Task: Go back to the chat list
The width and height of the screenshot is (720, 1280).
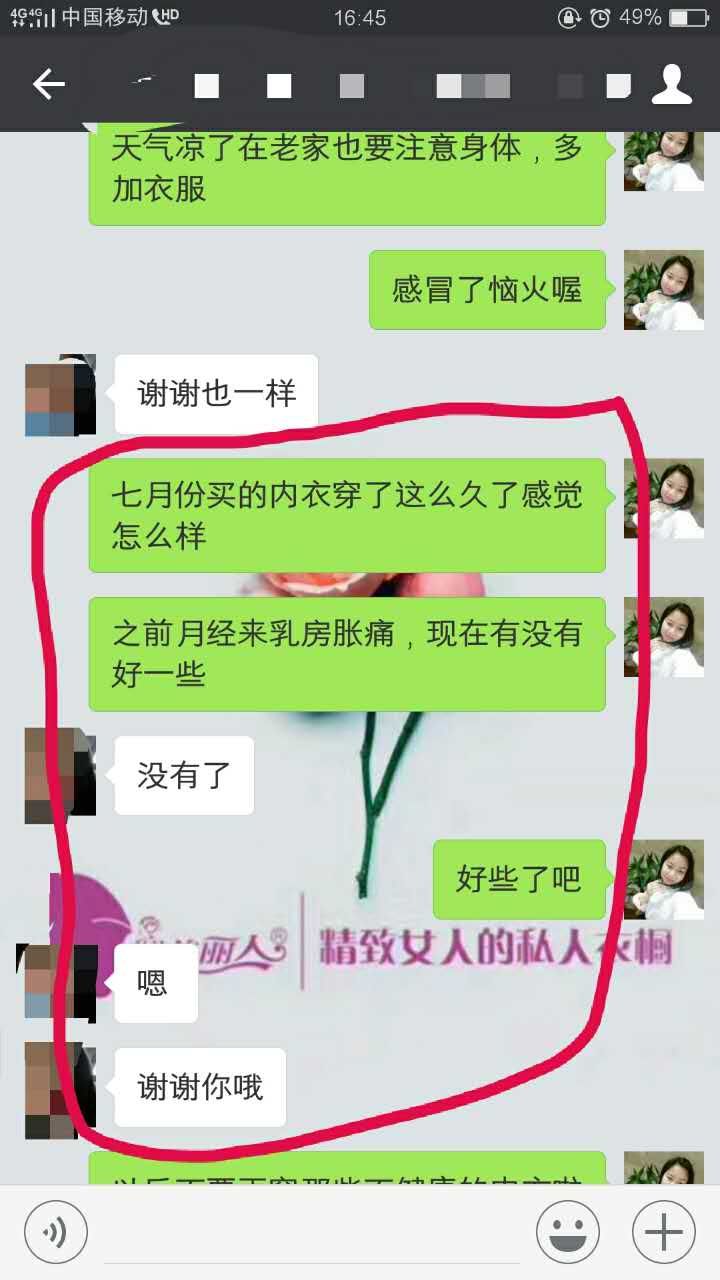Action: tap(48, 85)
